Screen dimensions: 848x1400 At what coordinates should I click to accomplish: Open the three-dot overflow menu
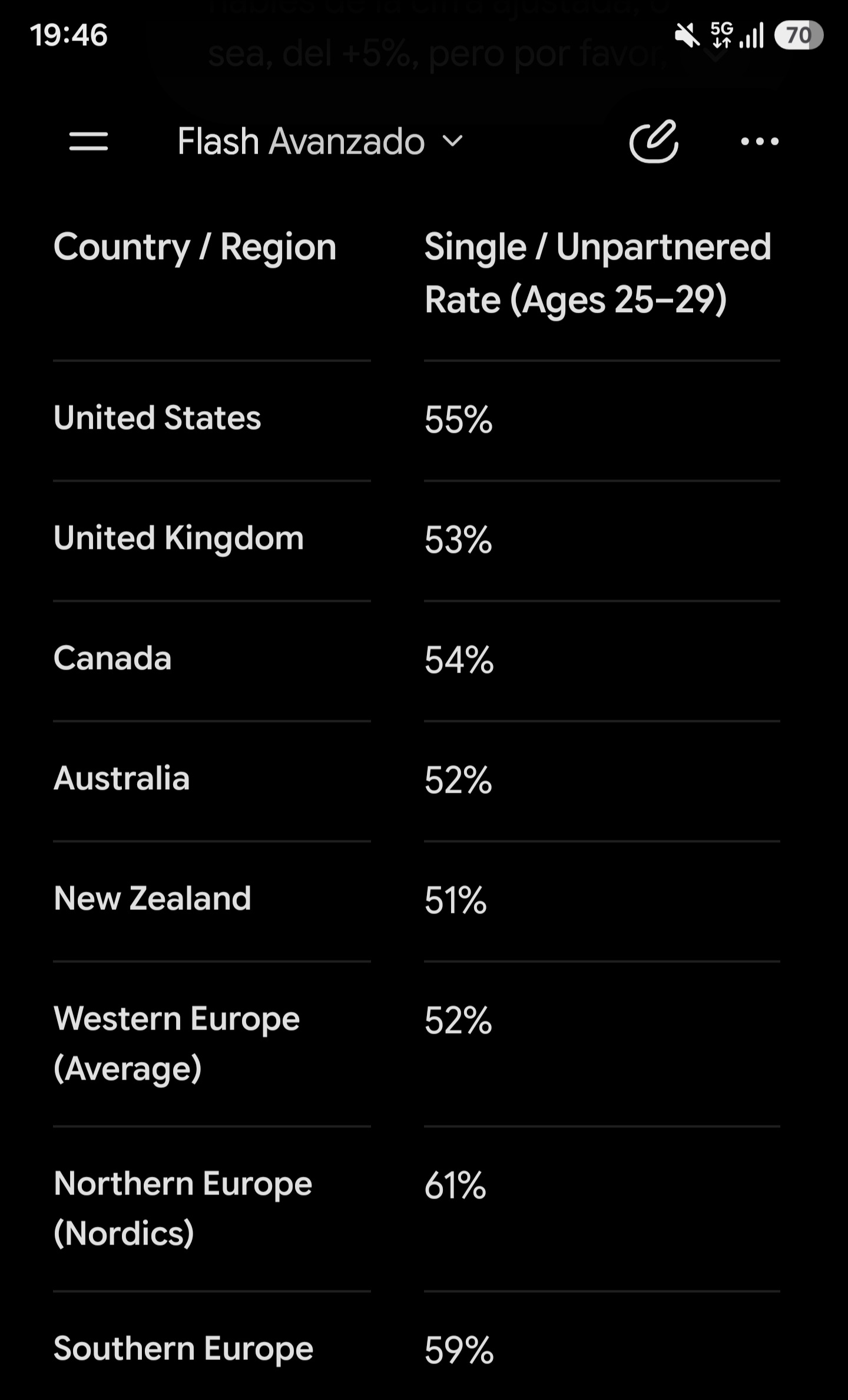[760, 141]
